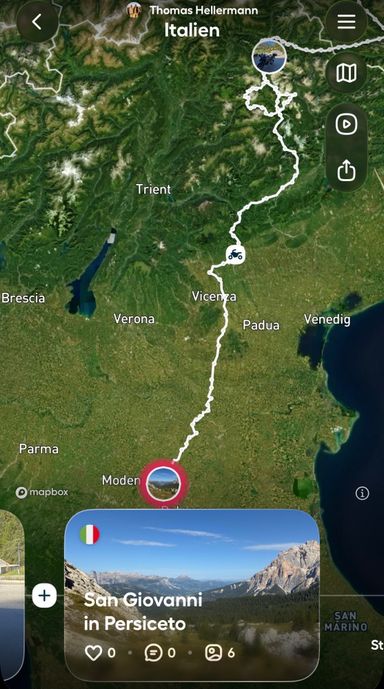384x689 pixels.
Task: Tap the motorcycle marker on the route
Action: point(235,254)
